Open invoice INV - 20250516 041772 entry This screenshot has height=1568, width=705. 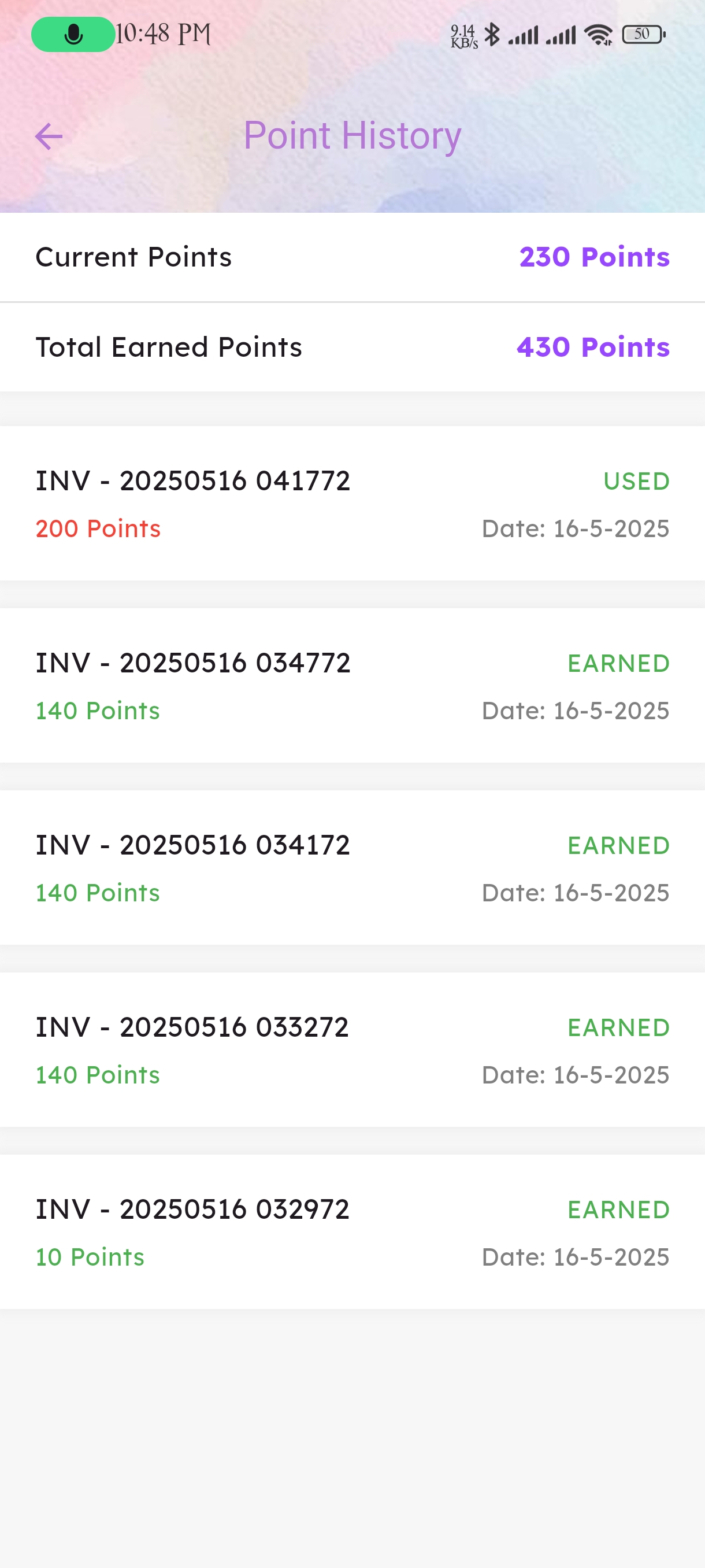click(x=352, y=504)
